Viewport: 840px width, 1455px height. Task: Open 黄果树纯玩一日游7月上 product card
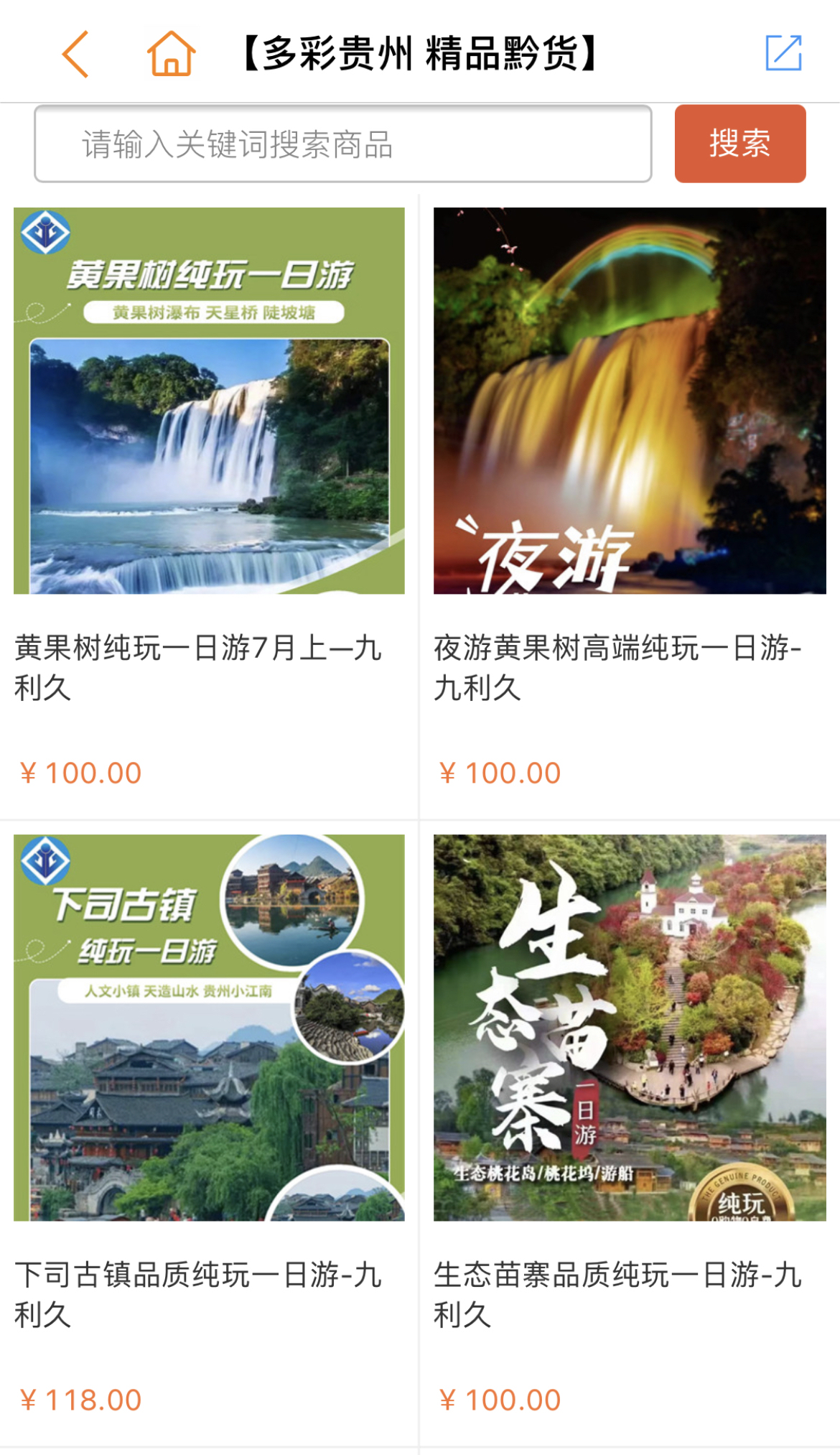[x=209, y=506]
